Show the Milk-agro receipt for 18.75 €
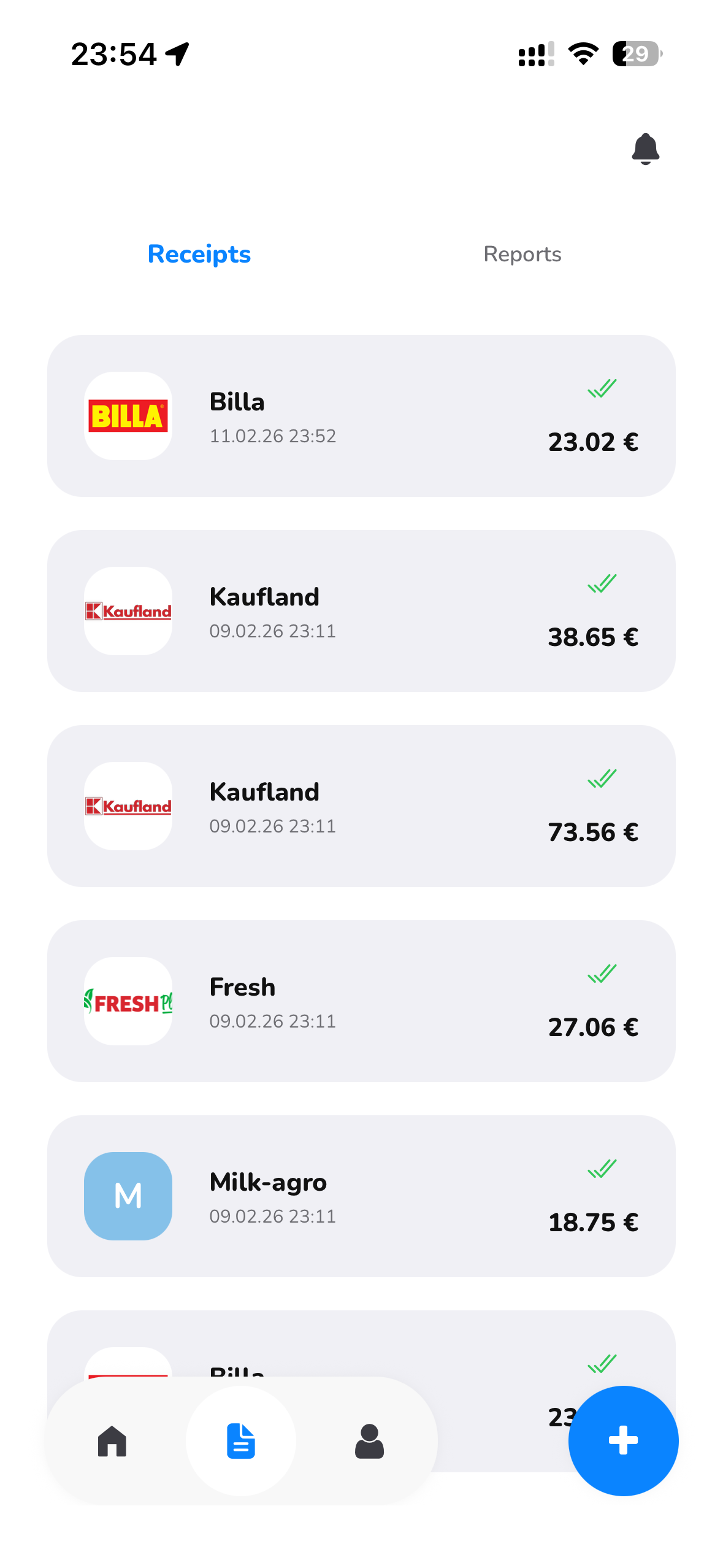 click(361, 1196)
